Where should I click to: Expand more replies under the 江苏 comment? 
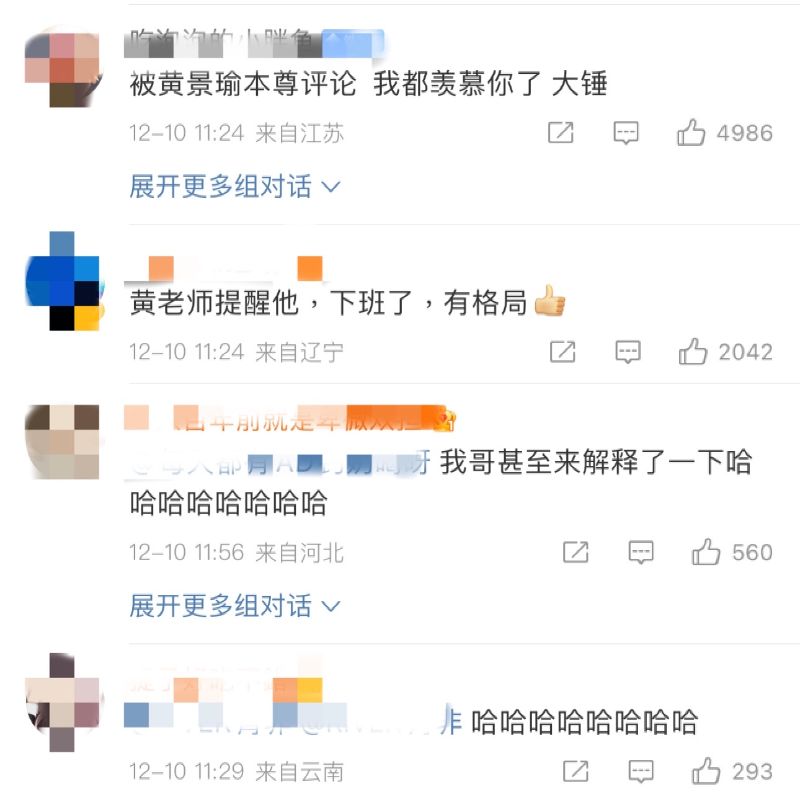[x=235, y=187]
